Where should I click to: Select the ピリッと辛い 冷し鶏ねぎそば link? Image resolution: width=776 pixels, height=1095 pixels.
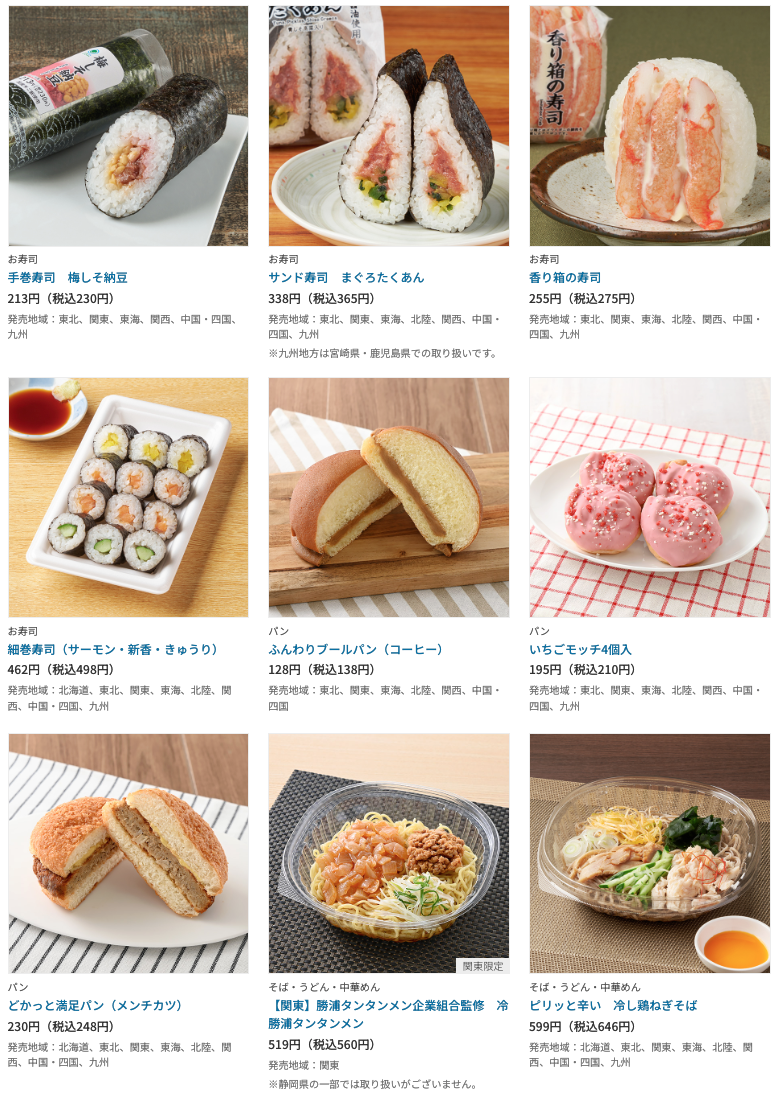[613, 1005]
